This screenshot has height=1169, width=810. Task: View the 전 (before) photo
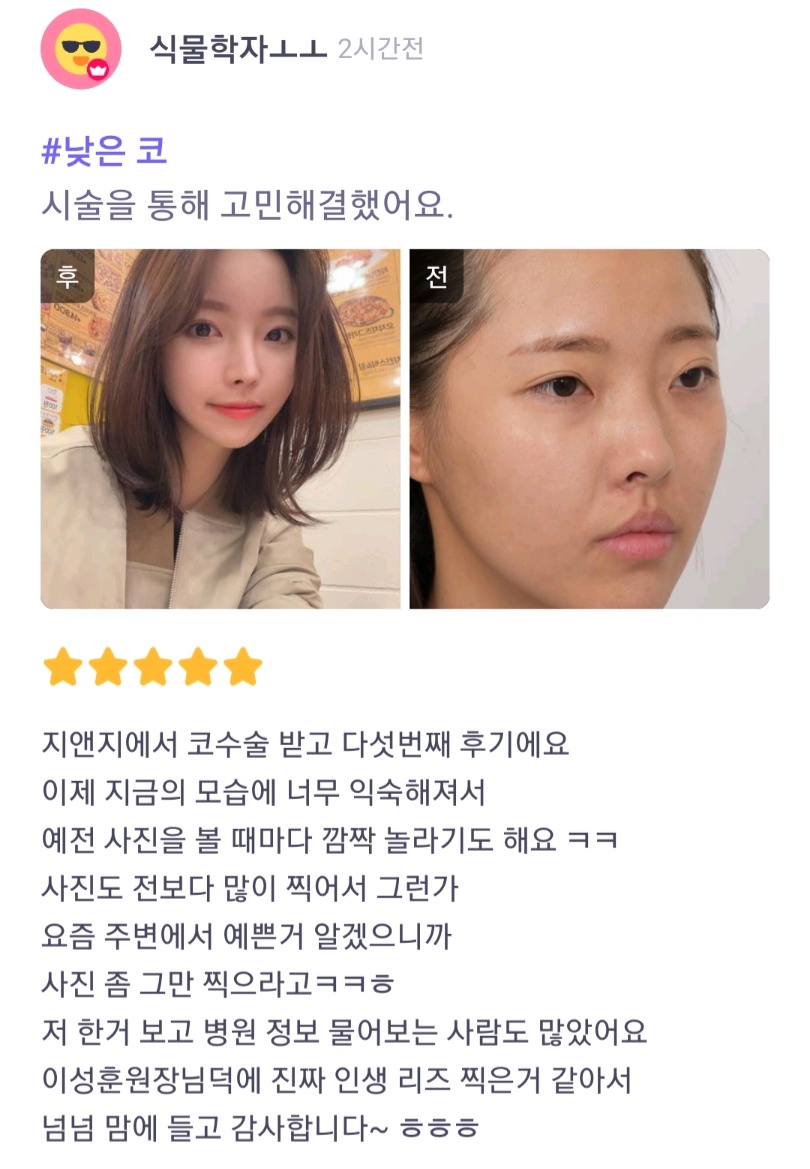[589, 429]
